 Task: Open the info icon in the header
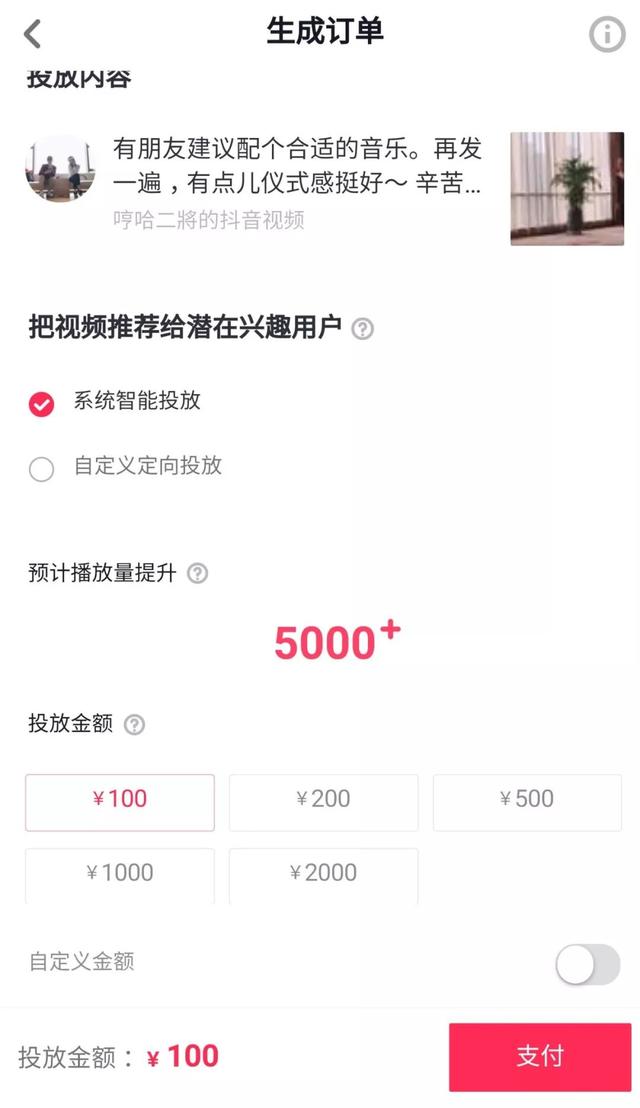tap(607, 33)
